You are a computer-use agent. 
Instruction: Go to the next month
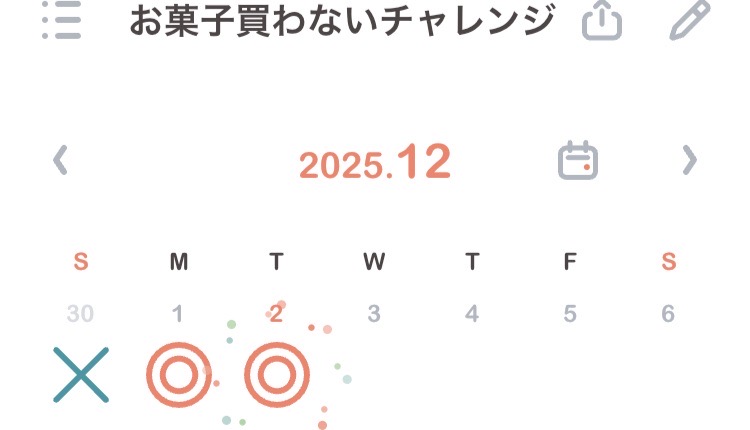point(689,160)
